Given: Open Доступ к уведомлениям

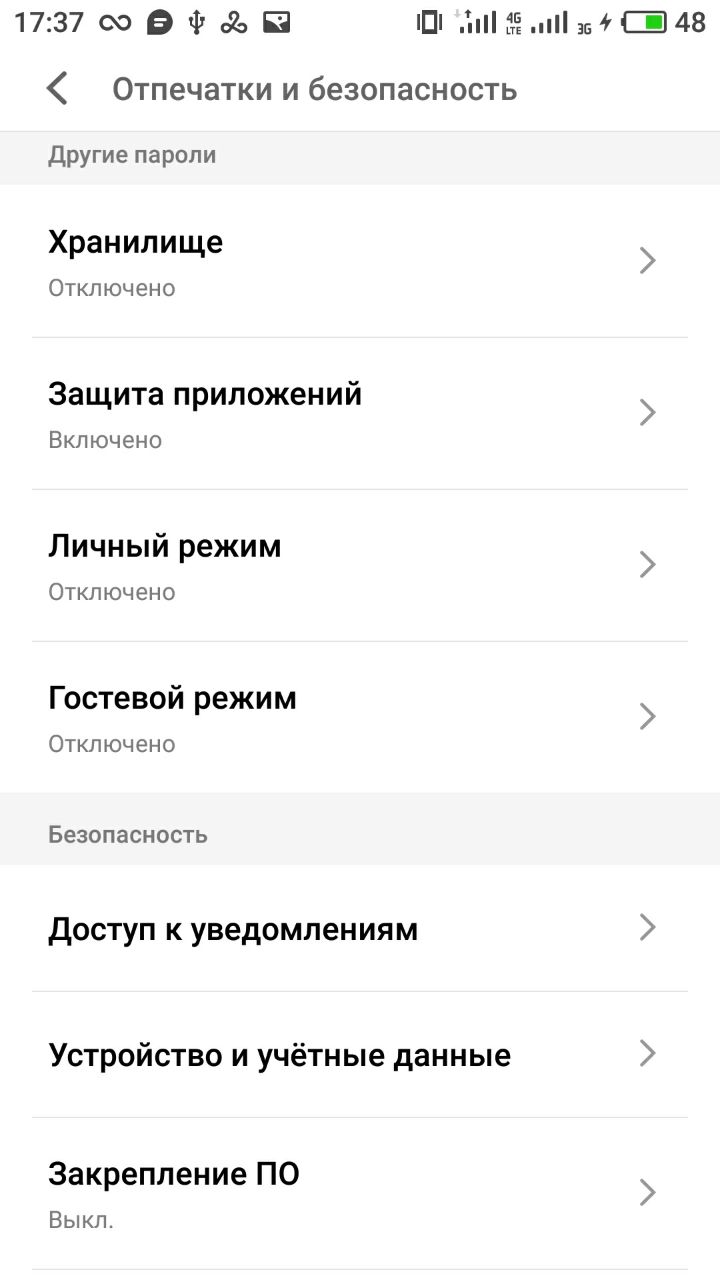Looking at the screenshot, I should pos(360,929).
